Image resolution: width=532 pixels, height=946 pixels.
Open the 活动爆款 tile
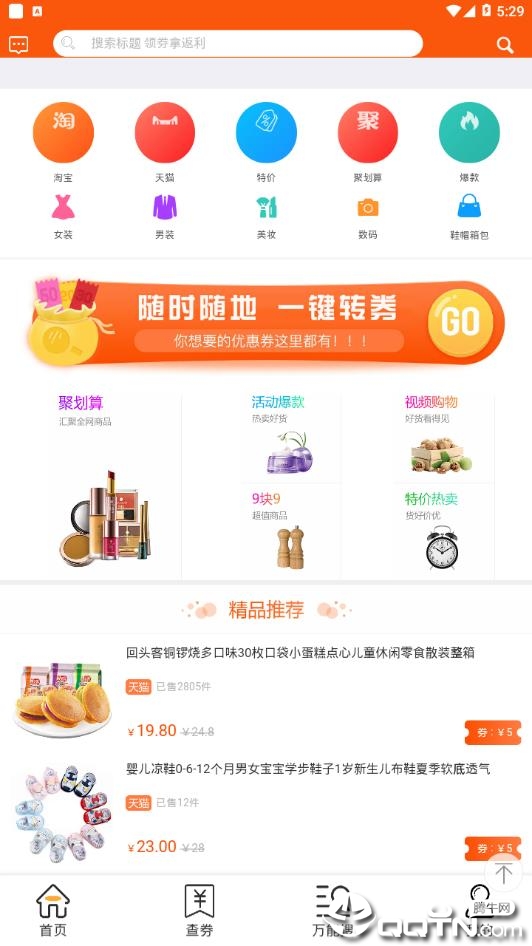coord(291,436)
